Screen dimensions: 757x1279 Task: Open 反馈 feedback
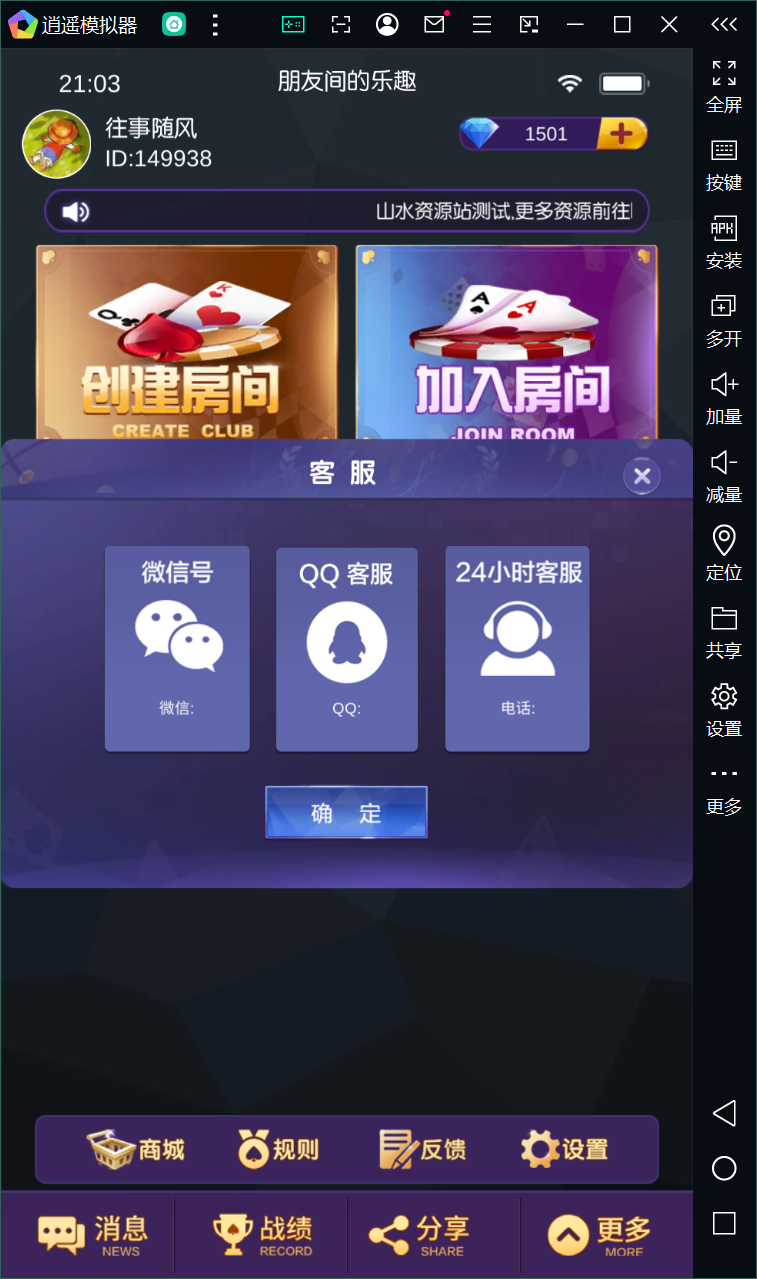coord(422,1150)
